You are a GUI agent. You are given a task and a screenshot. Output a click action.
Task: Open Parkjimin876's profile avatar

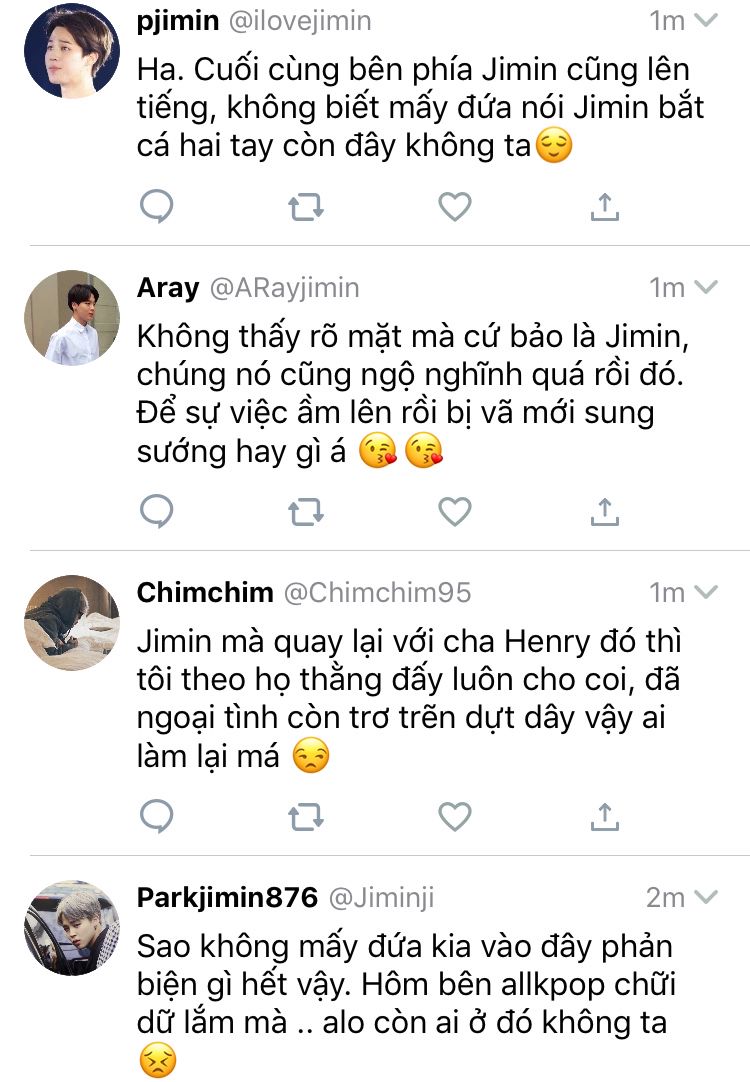pos(72,928)
